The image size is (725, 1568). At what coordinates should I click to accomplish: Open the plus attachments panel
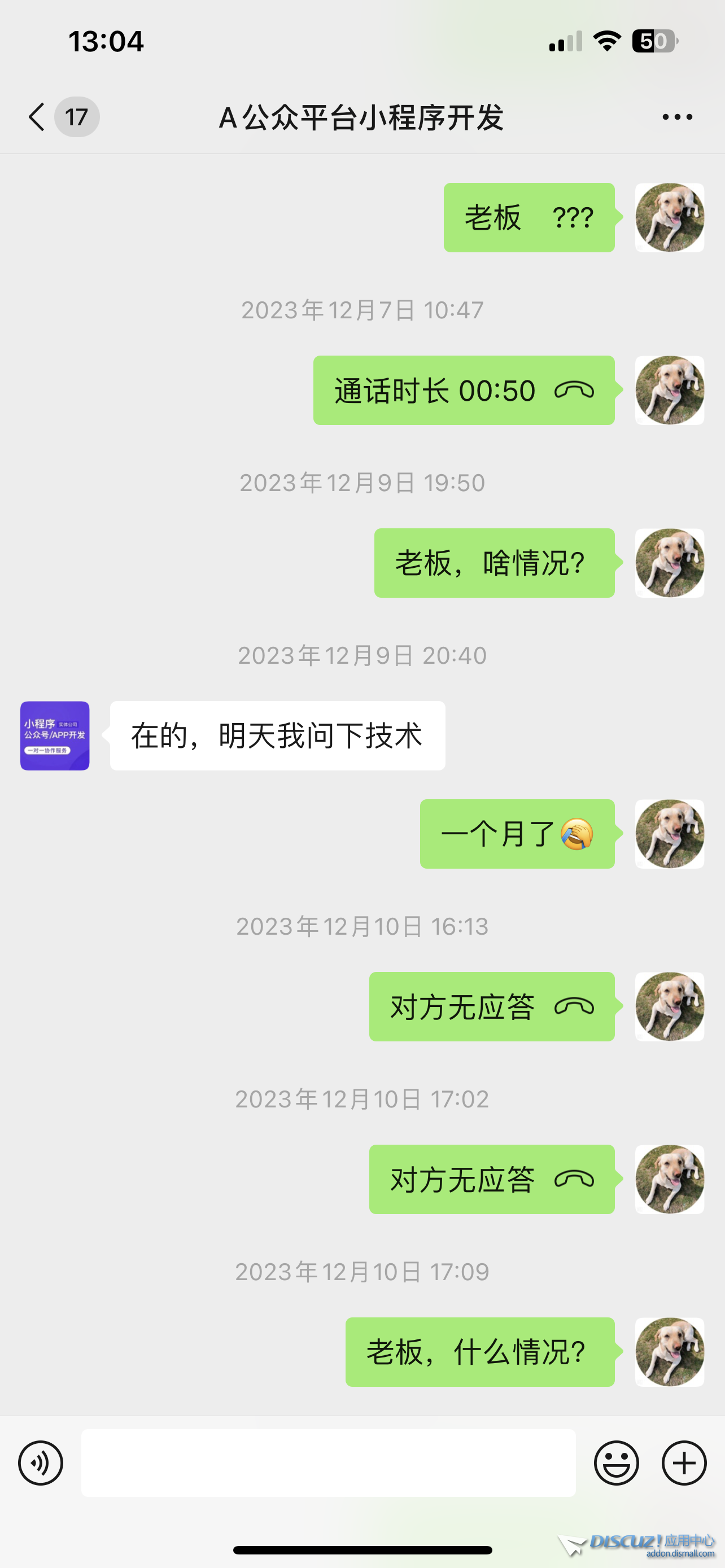684,1462
